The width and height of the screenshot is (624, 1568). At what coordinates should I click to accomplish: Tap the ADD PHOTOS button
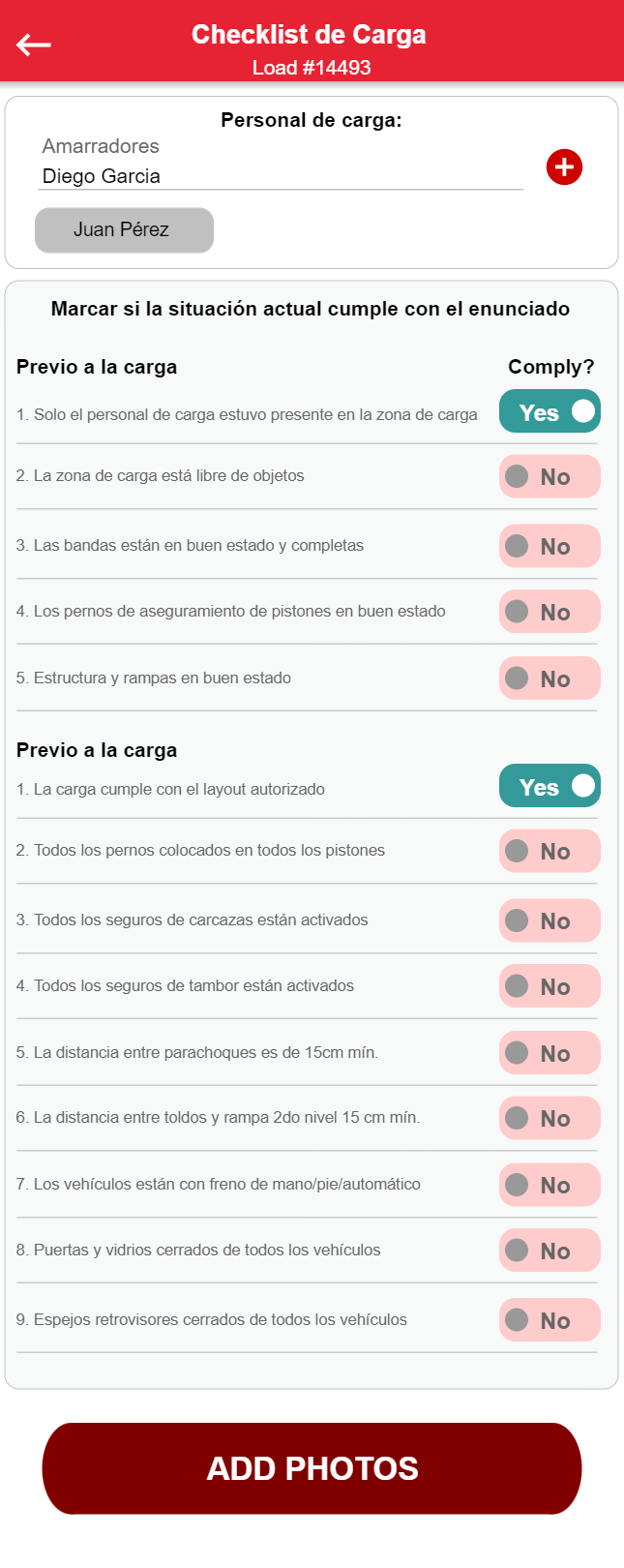click(312, 1468)
